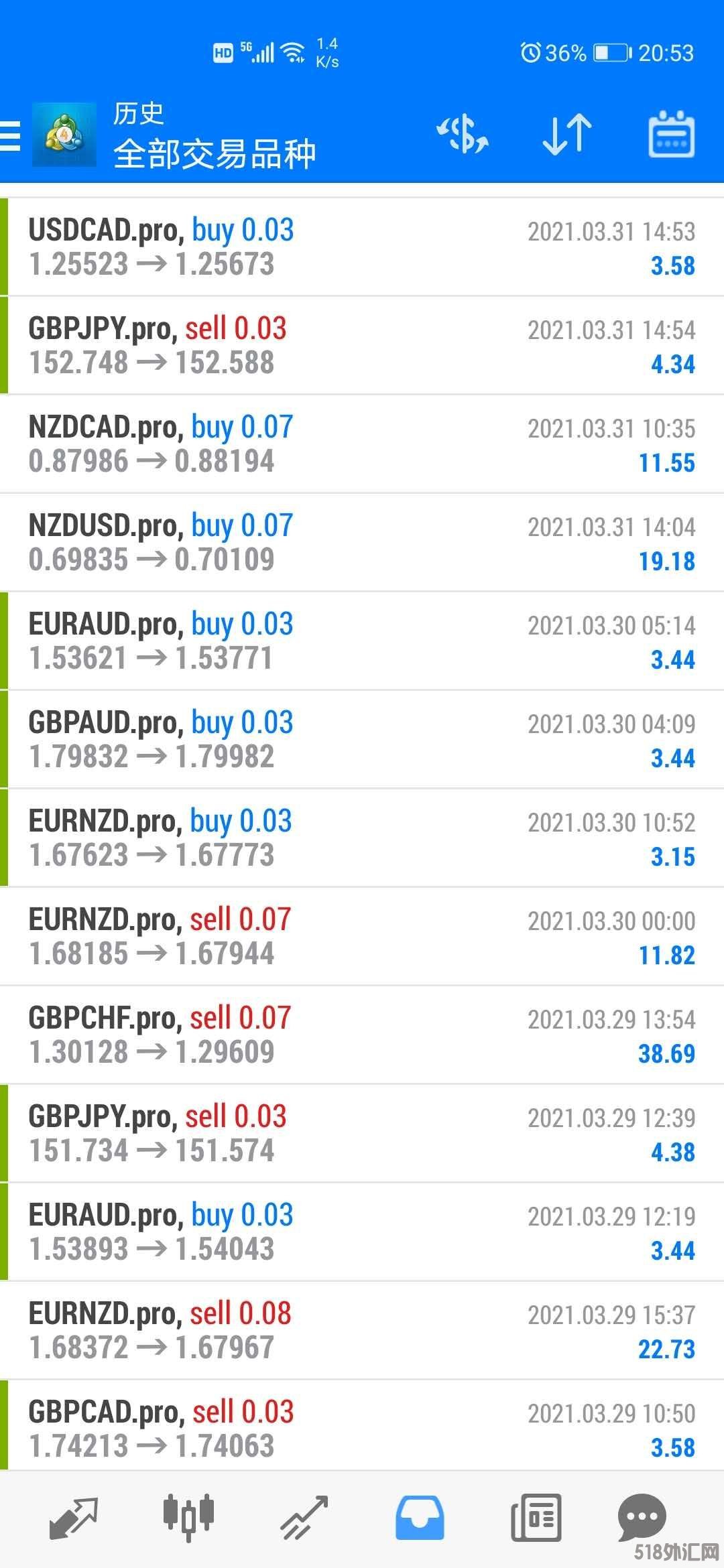Expand the USDCAD.pro buy 0.03 trade
The width and height of the screenshot is (724, 1568).
362,247
